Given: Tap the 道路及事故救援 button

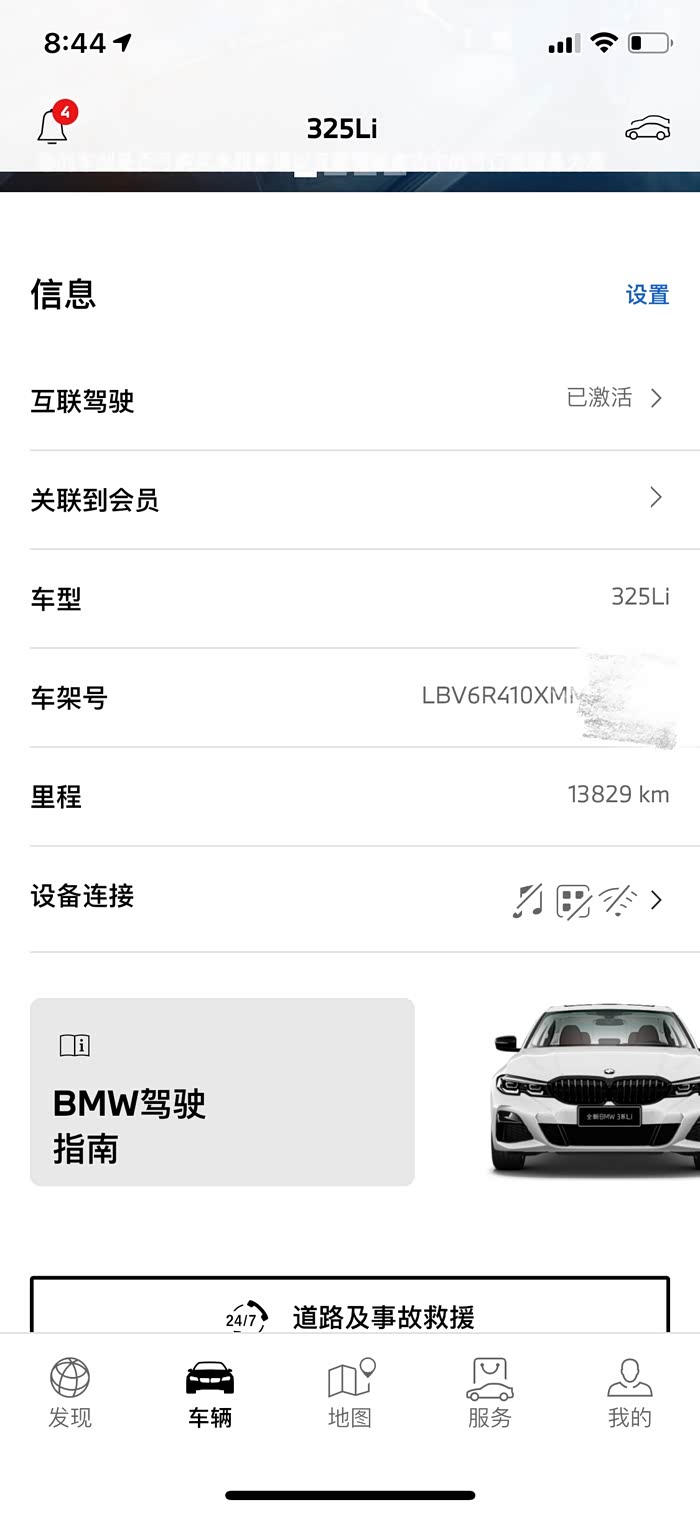Looking at the screenshot, I should tap(350, 1312).
